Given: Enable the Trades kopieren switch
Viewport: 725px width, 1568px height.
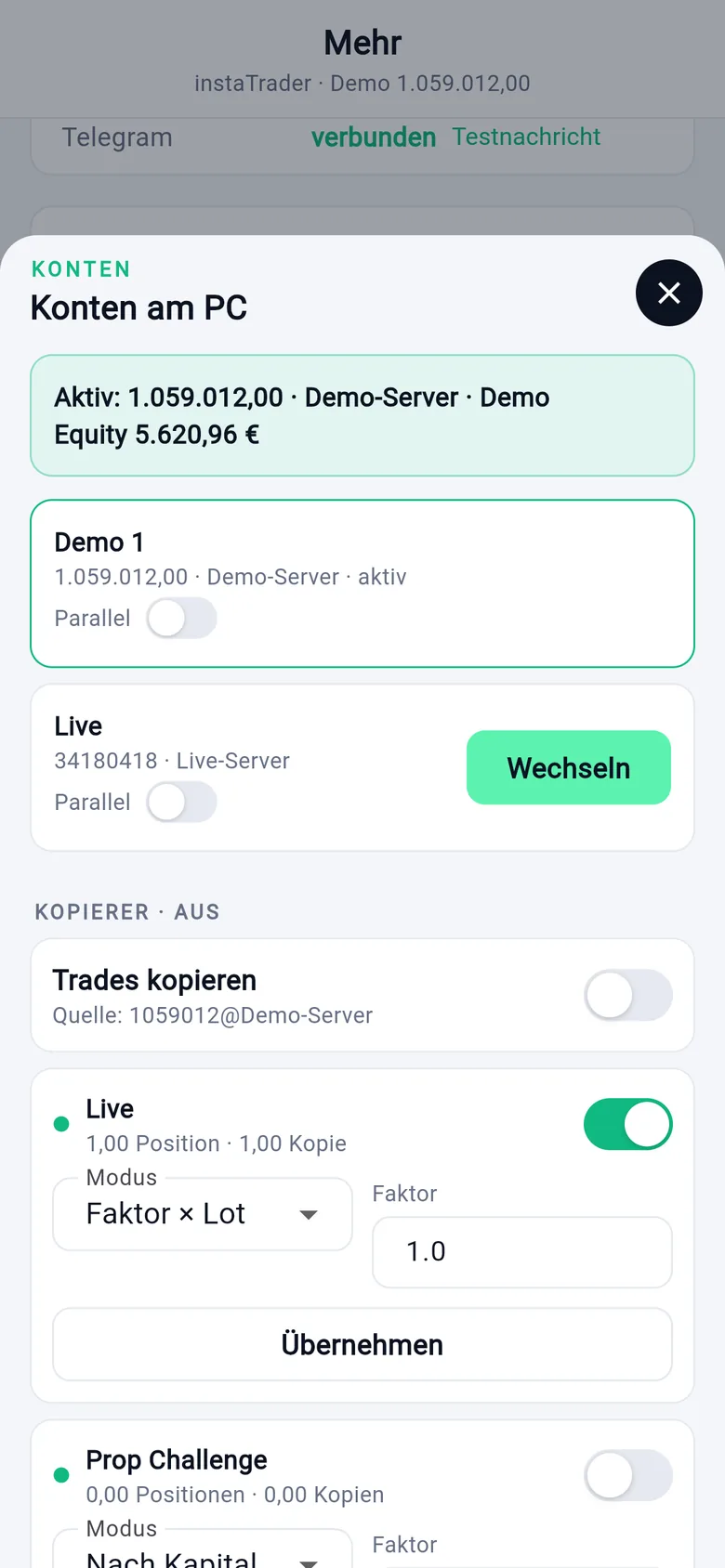Looking at the screenshot, I should (x=628, y=996).
